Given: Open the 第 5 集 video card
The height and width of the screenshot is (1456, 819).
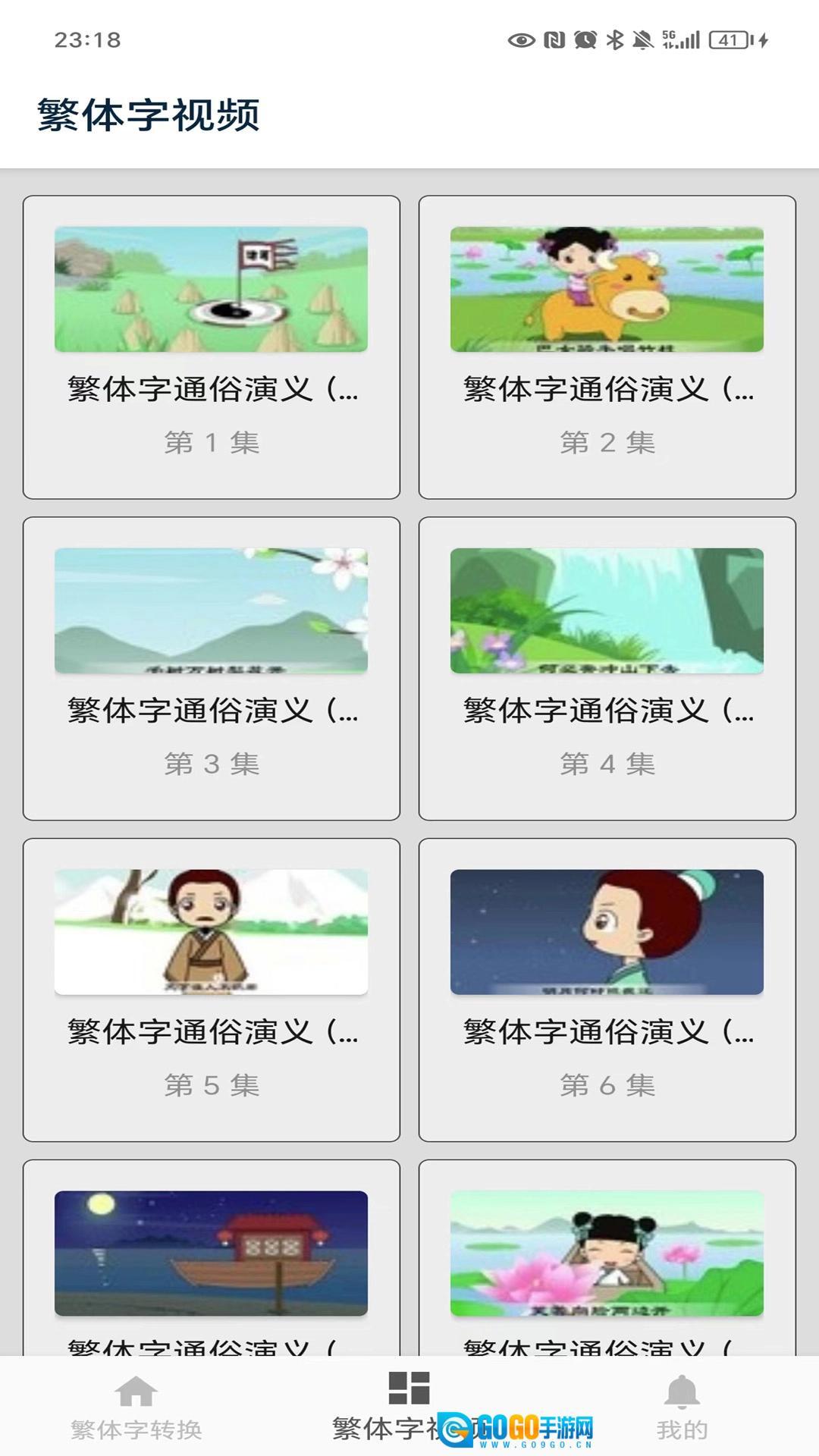Looking at the screenshot, I should pos(212,990).
